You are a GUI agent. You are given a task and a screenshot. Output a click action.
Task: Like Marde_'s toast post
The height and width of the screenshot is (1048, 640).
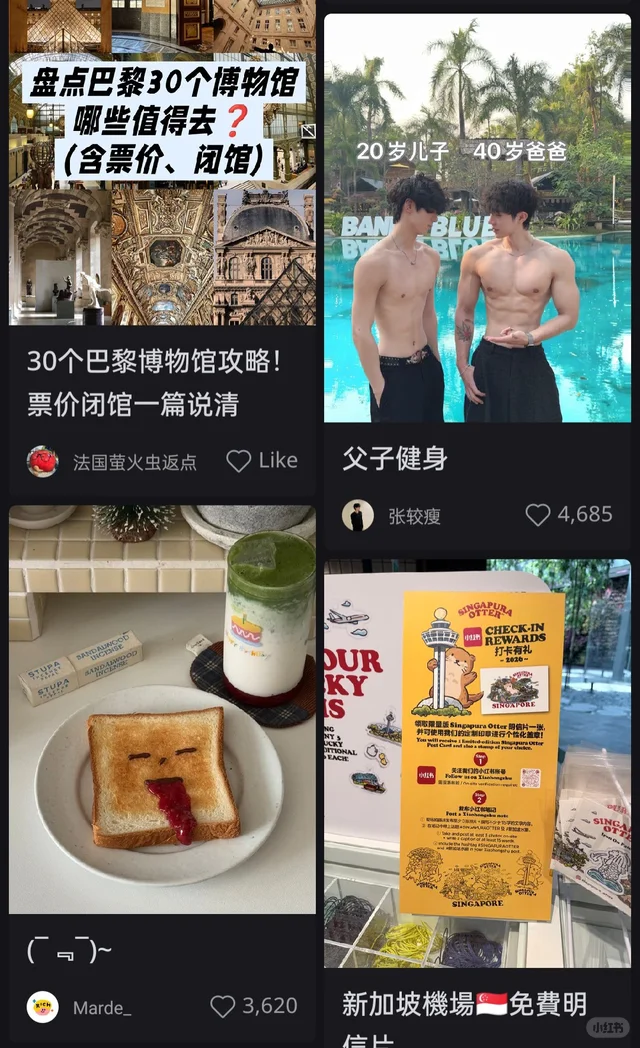[x=223, y=1006]
